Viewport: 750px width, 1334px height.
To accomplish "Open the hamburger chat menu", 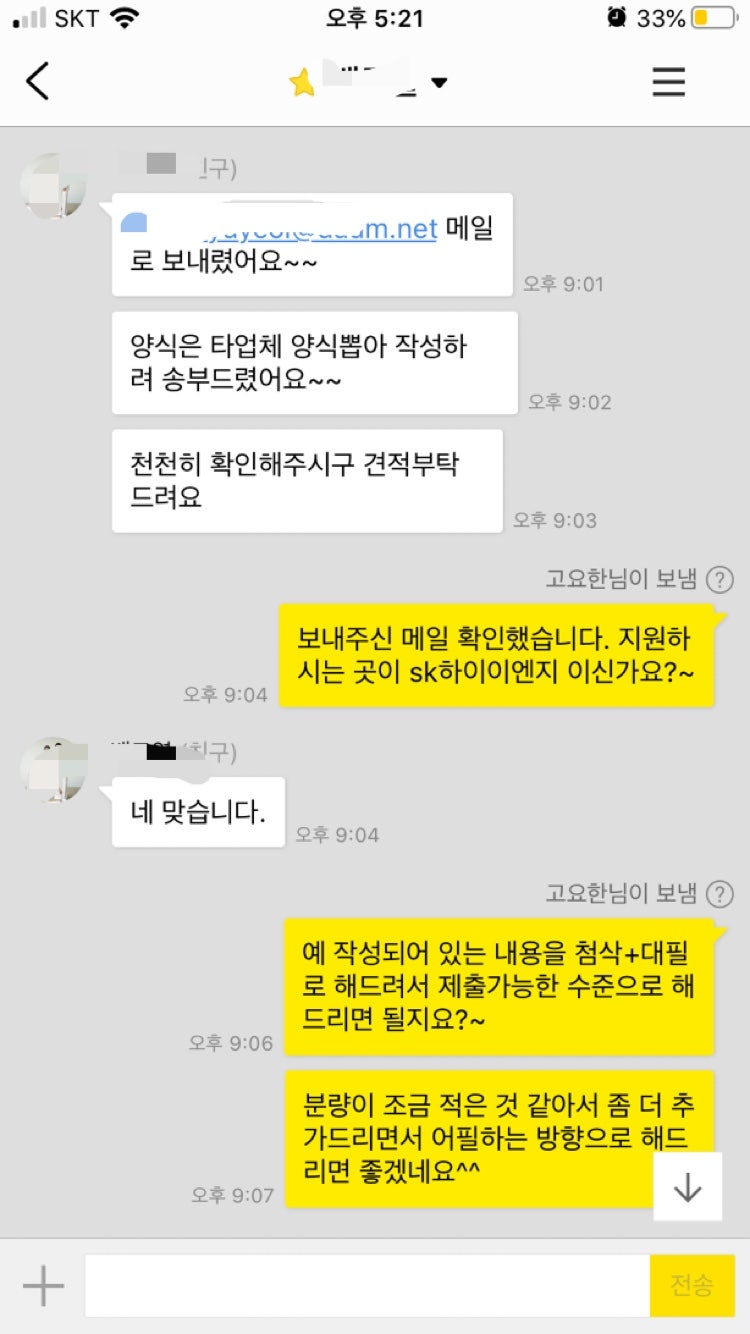I will [669, 81].
